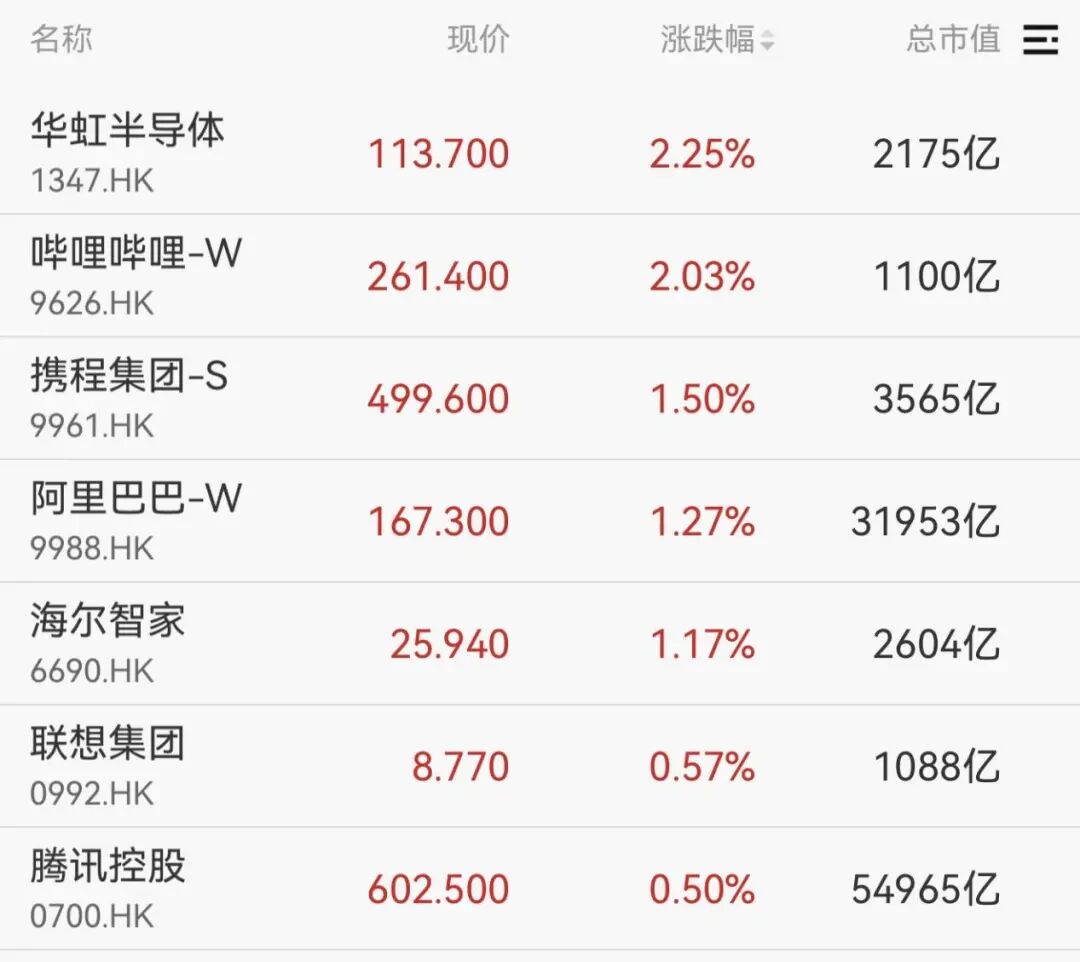
Task: View 海尔智家 stock page
Action: [107, 622]
